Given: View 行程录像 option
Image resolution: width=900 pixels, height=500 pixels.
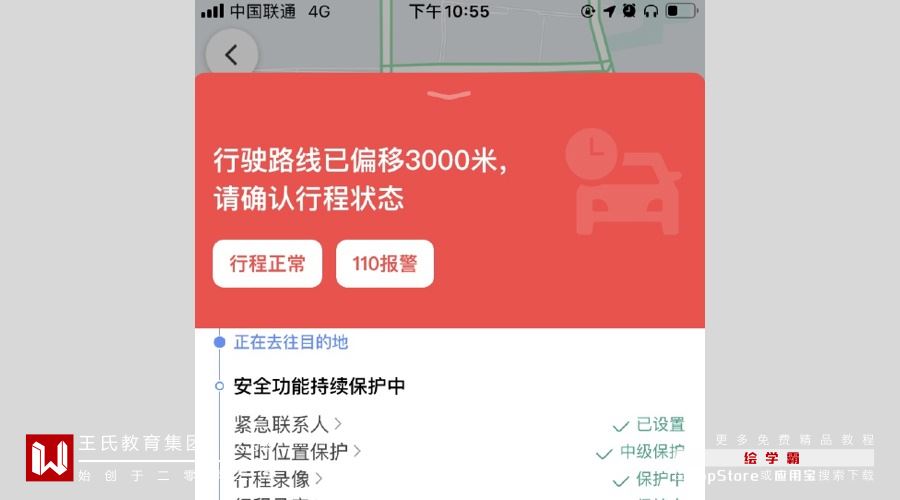Looking at the screenshot, I should pos(278,479).
